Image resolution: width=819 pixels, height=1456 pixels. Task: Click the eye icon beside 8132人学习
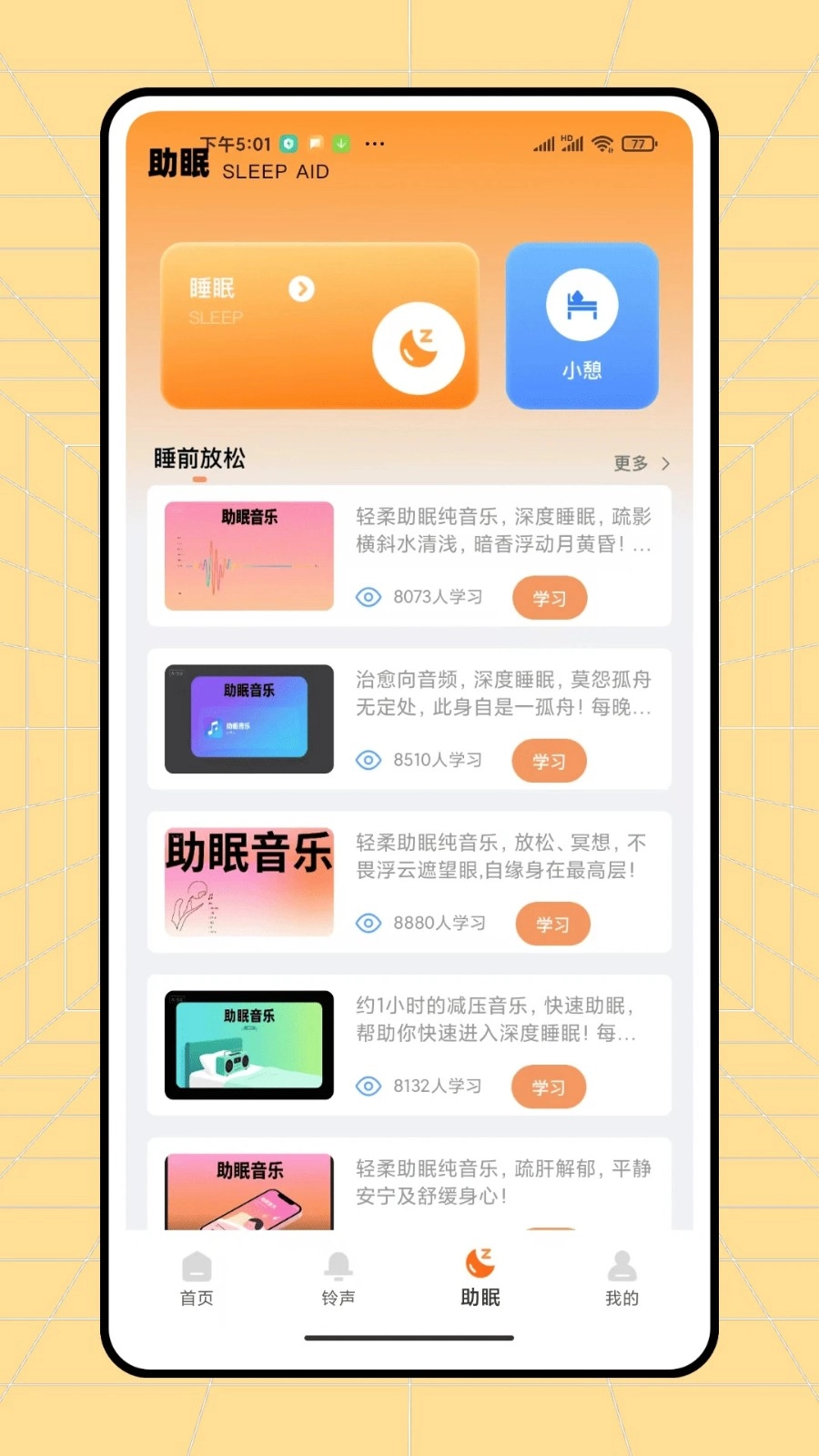coord(368,1086)
